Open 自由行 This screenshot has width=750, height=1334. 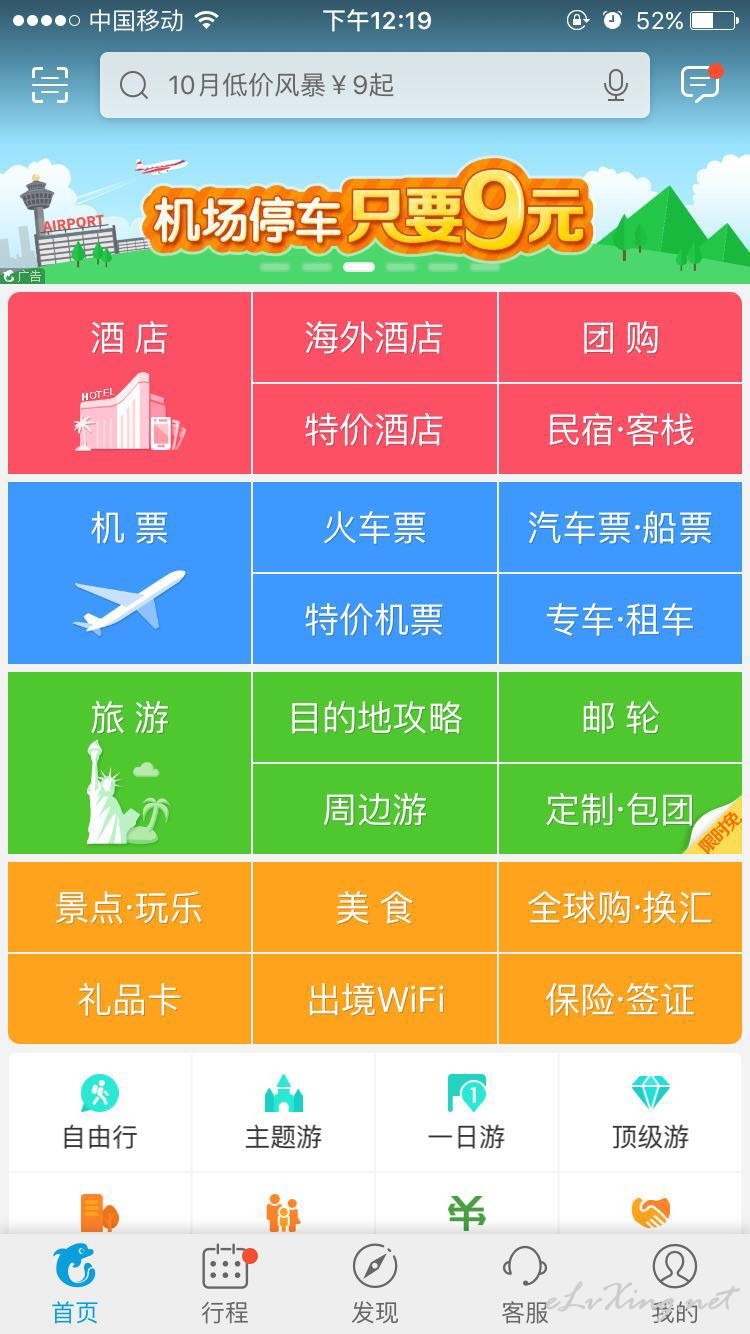(100, 1112)
